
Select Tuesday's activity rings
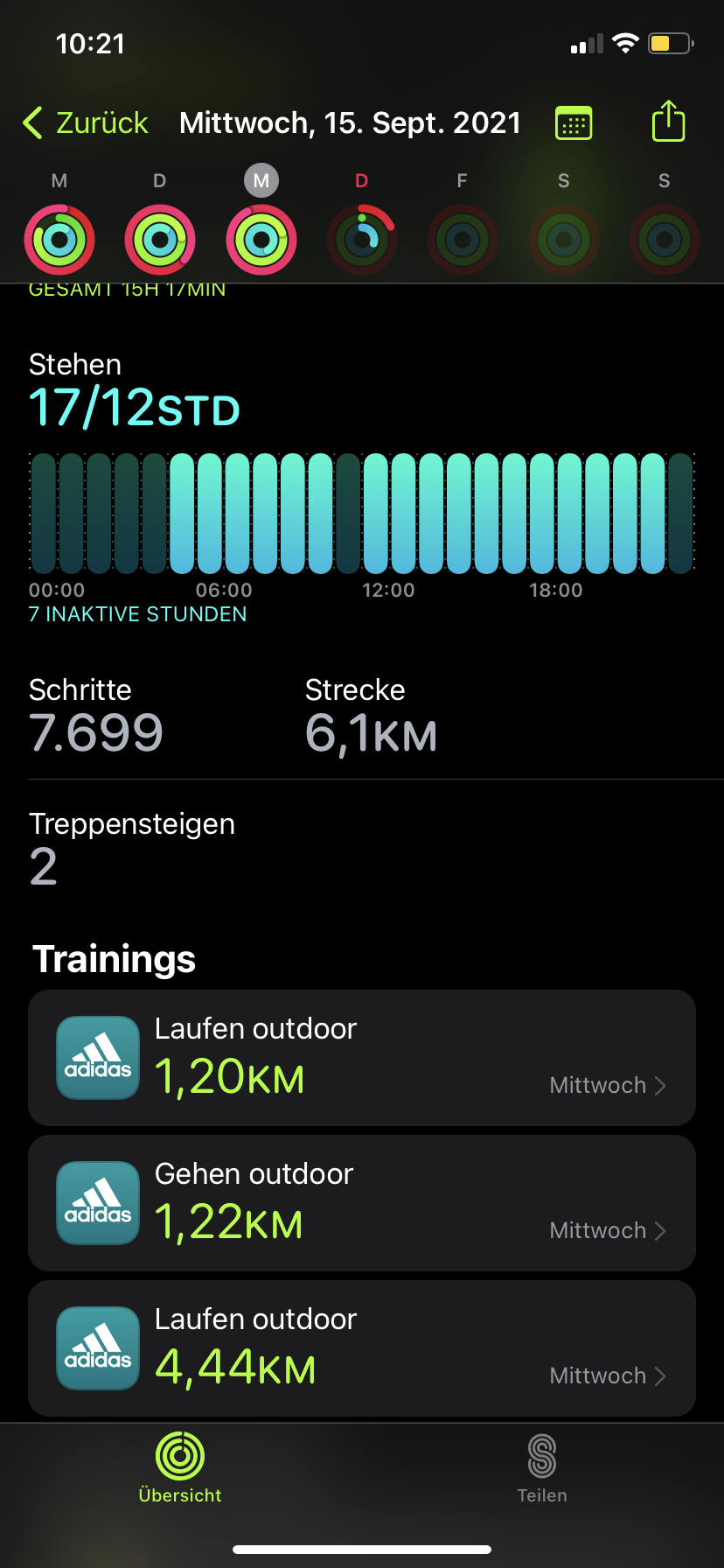[x=160, y=239]
